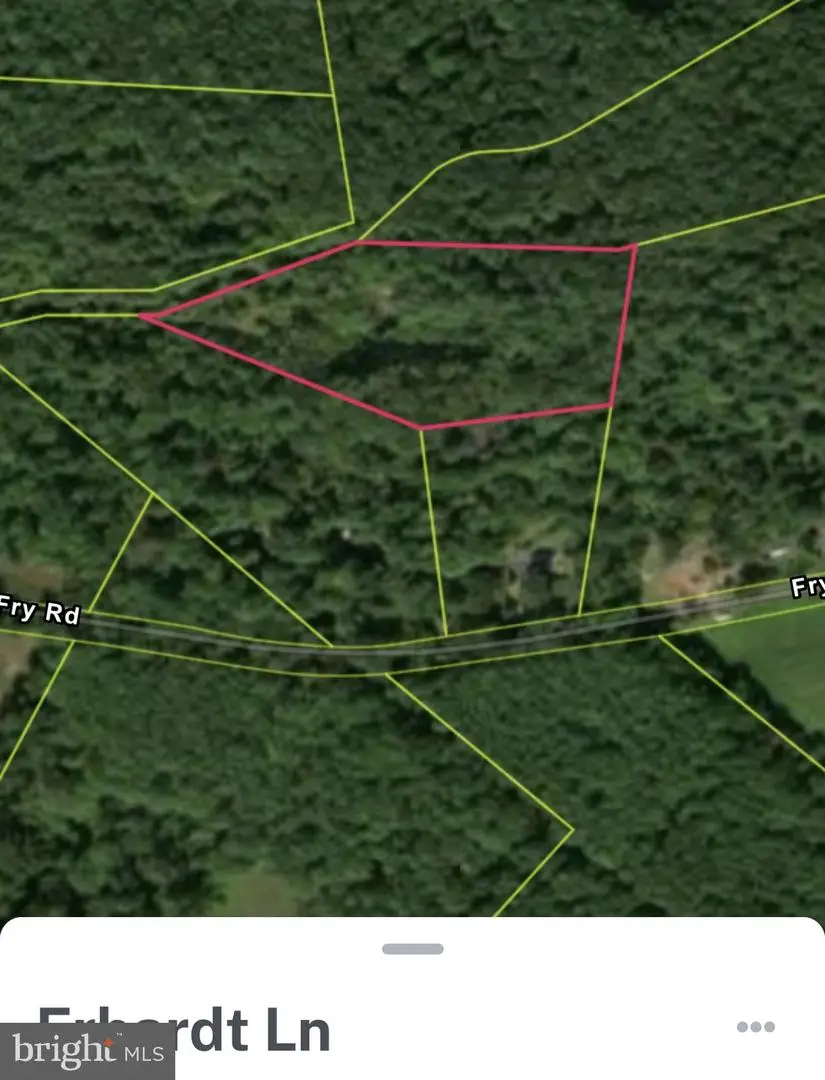
Task: Click the Fry Rd label on the right
Action: pyautogui.click(x=806, y=588)
